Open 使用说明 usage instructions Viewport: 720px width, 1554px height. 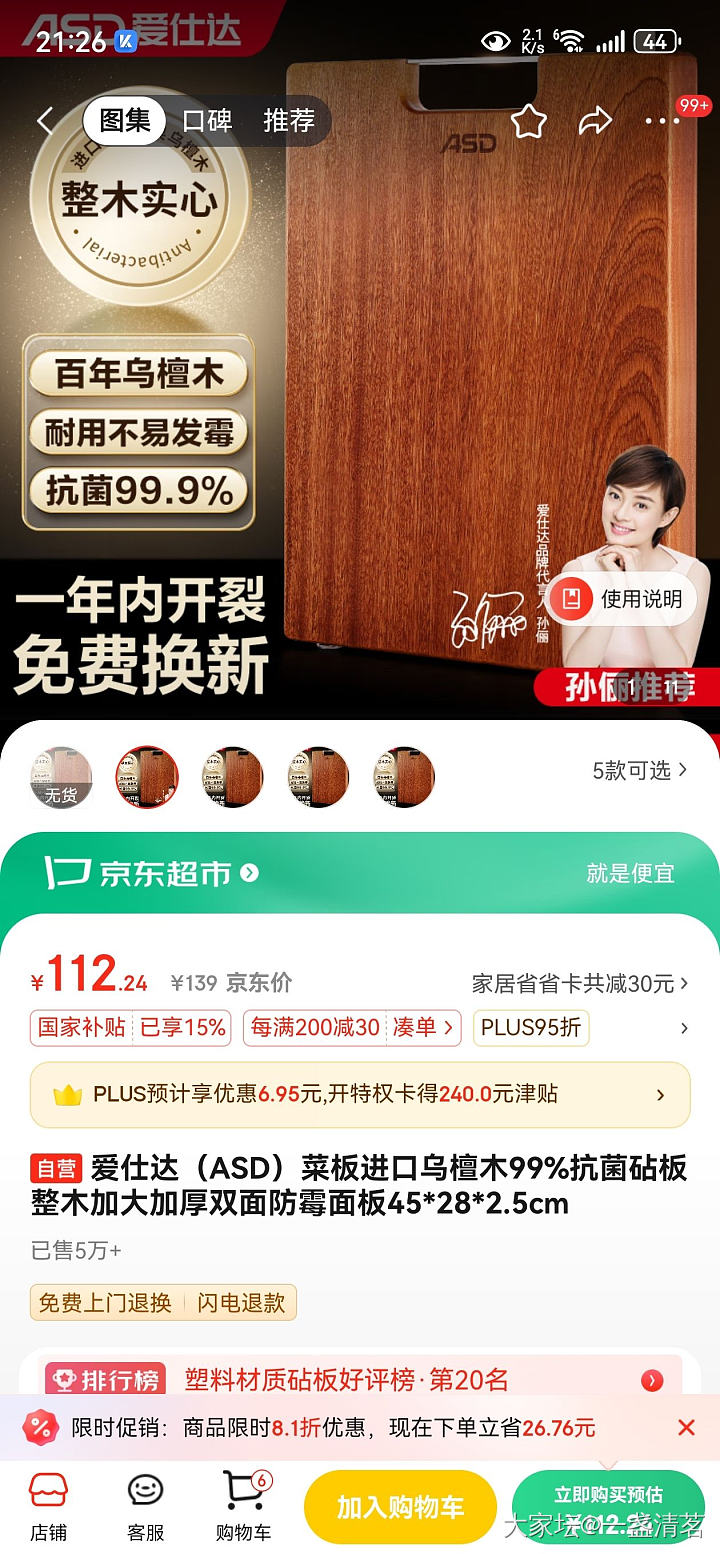coord(622,599)
